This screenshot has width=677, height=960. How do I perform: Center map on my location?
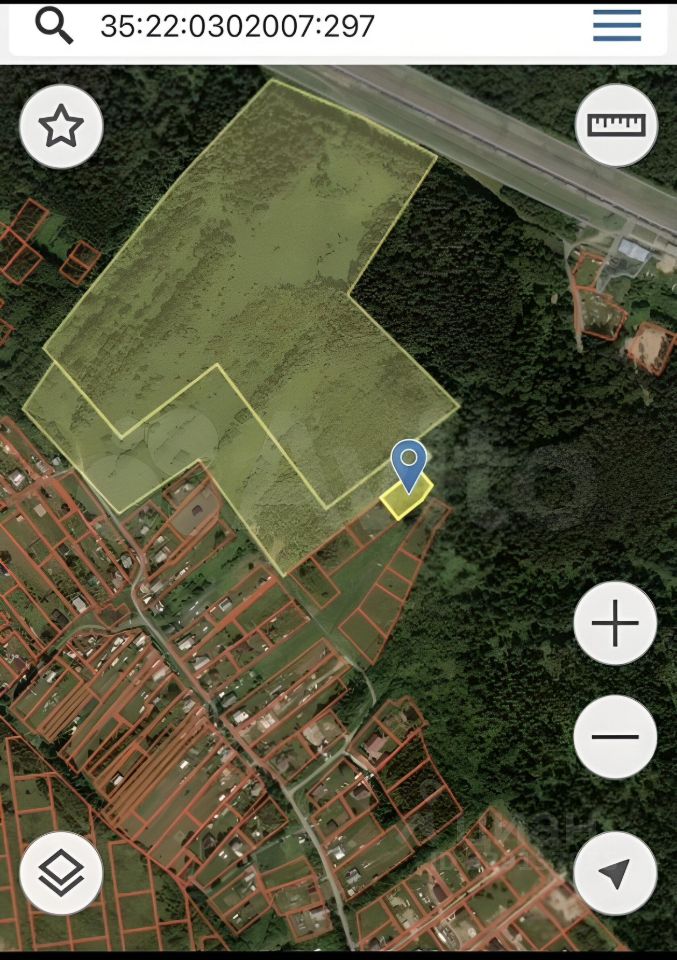tap(615, 873)
